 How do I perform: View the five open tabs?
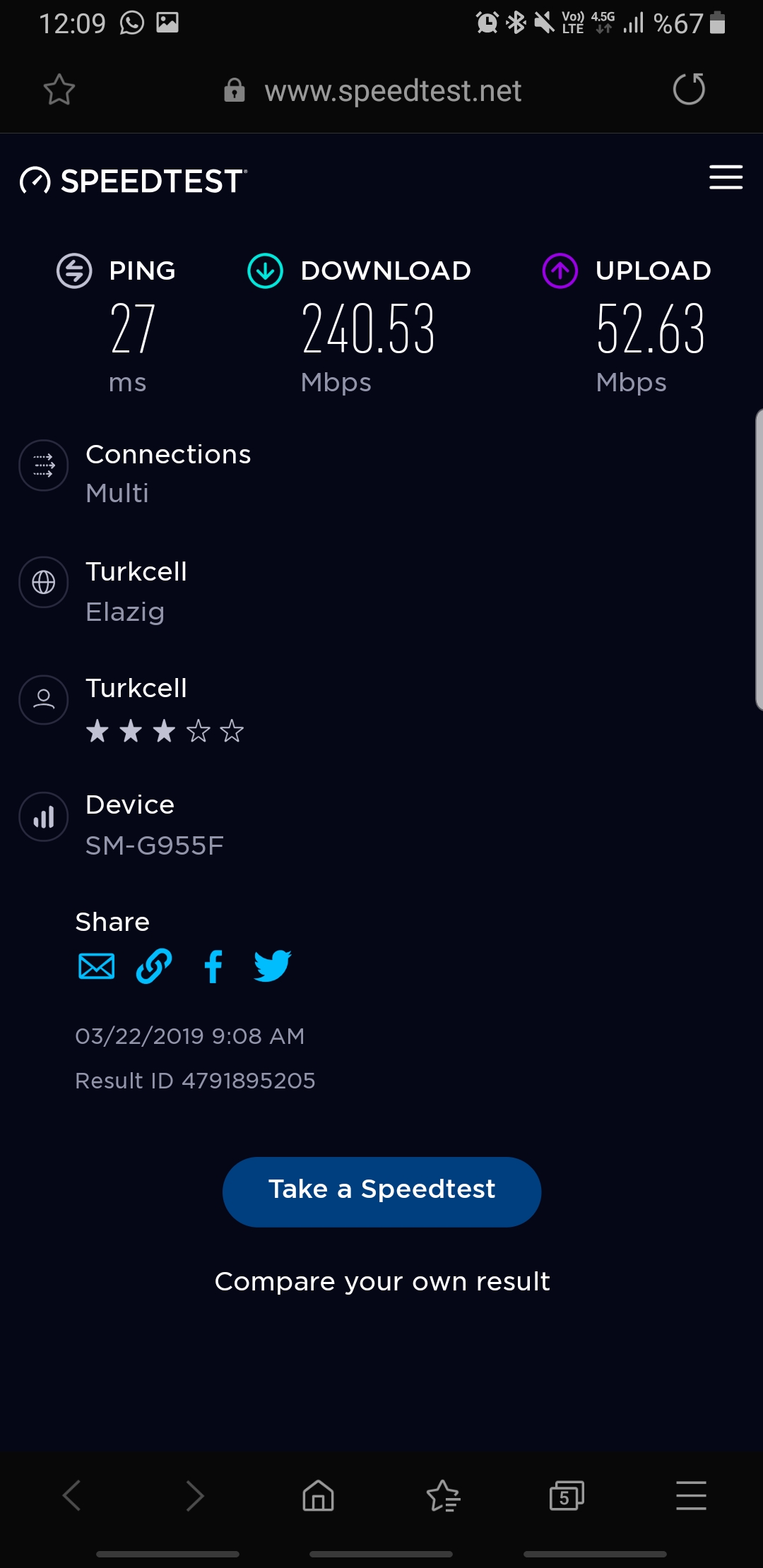(567, 1495)
